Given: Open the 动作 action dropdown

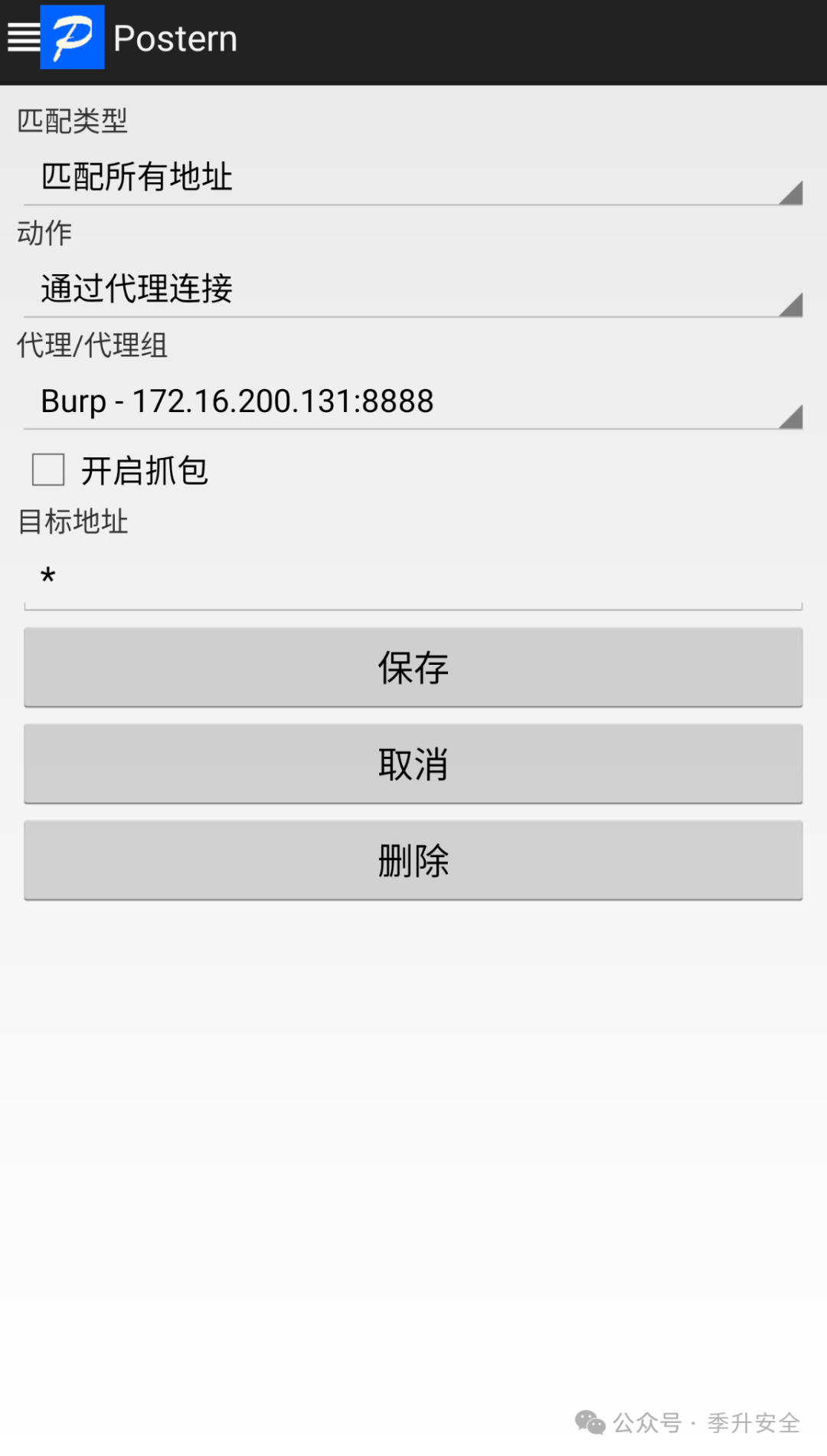Looking at the screenshot, I should [413, 290].
